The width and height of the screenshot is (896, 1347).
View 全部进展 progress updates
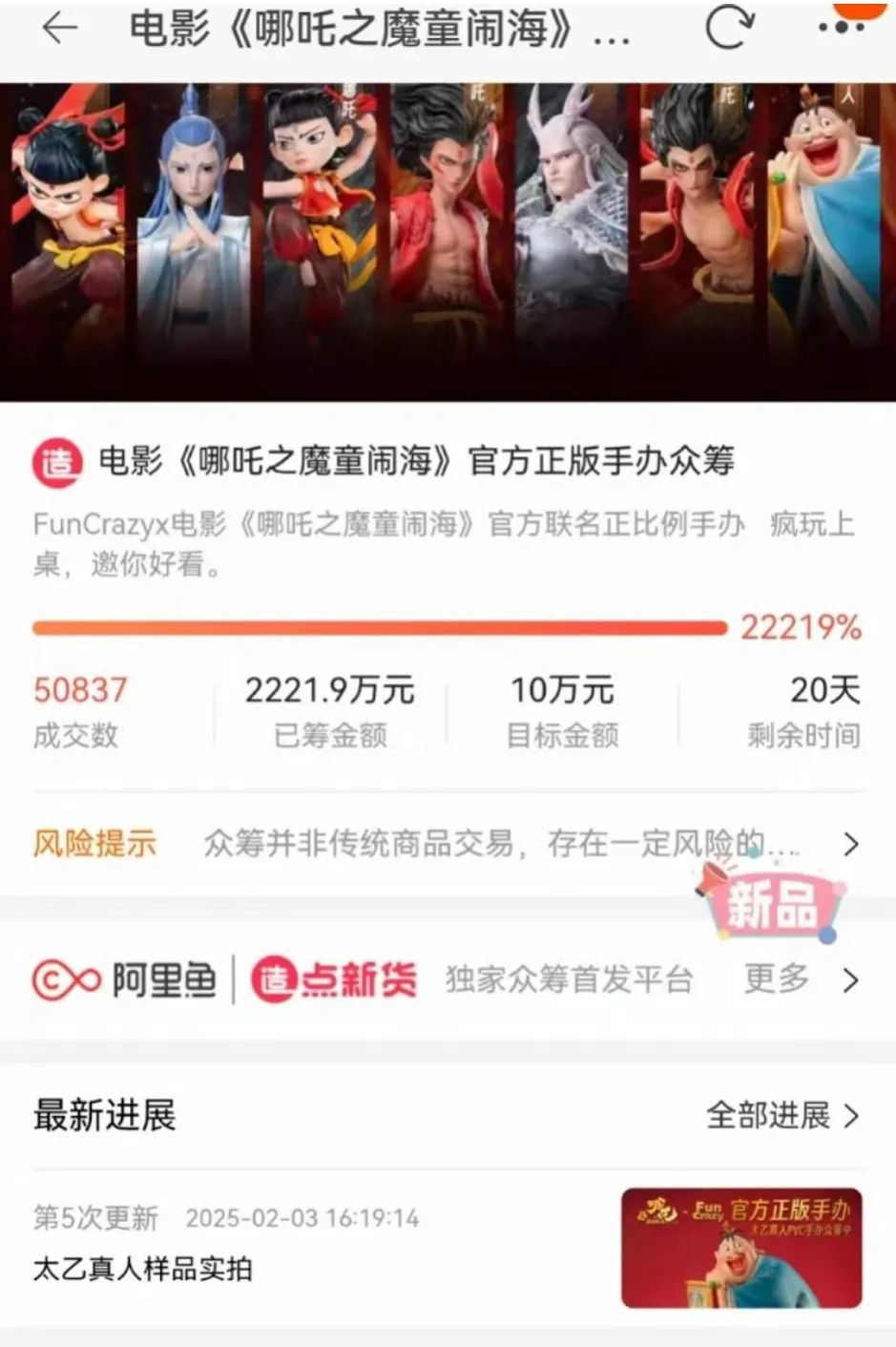pyautogui.click(x=782, y=1115)
